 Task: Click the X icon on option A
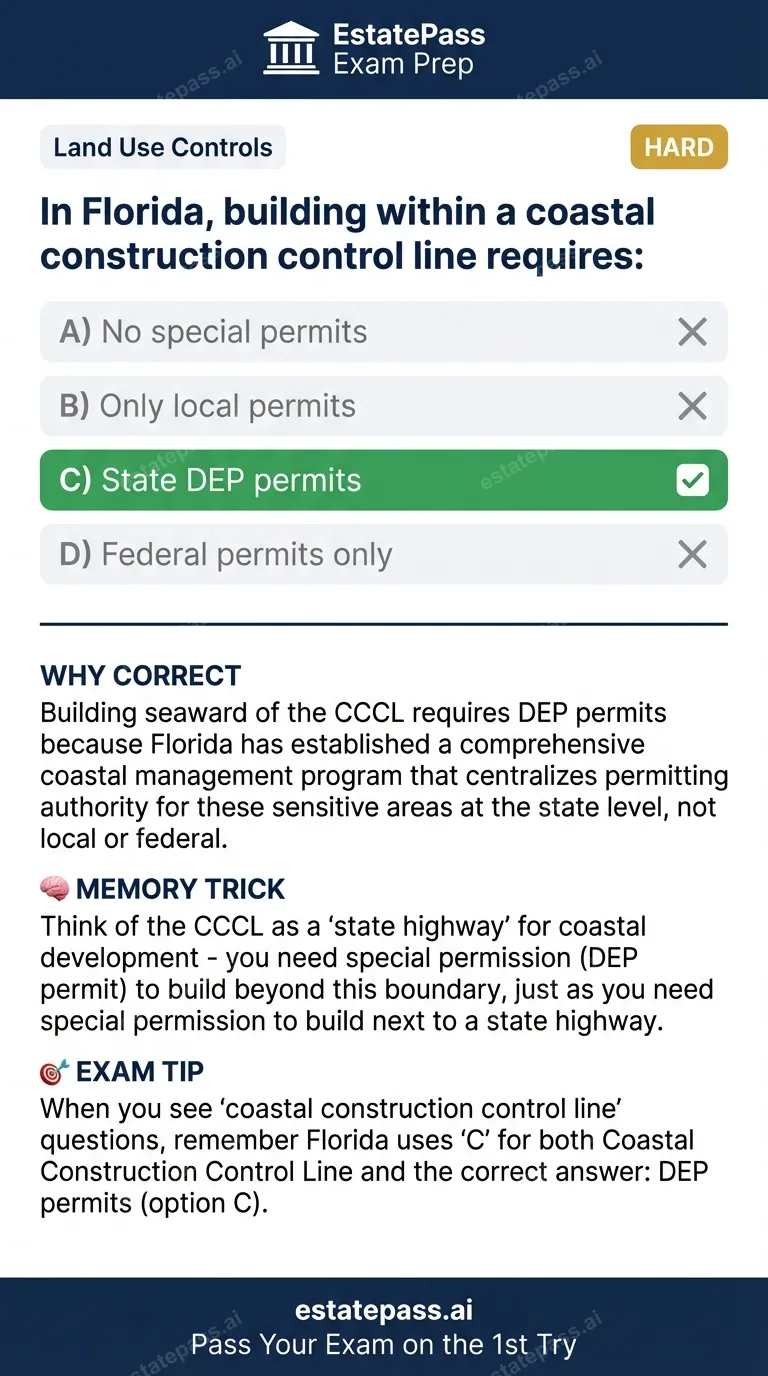(x=692, y=331)
